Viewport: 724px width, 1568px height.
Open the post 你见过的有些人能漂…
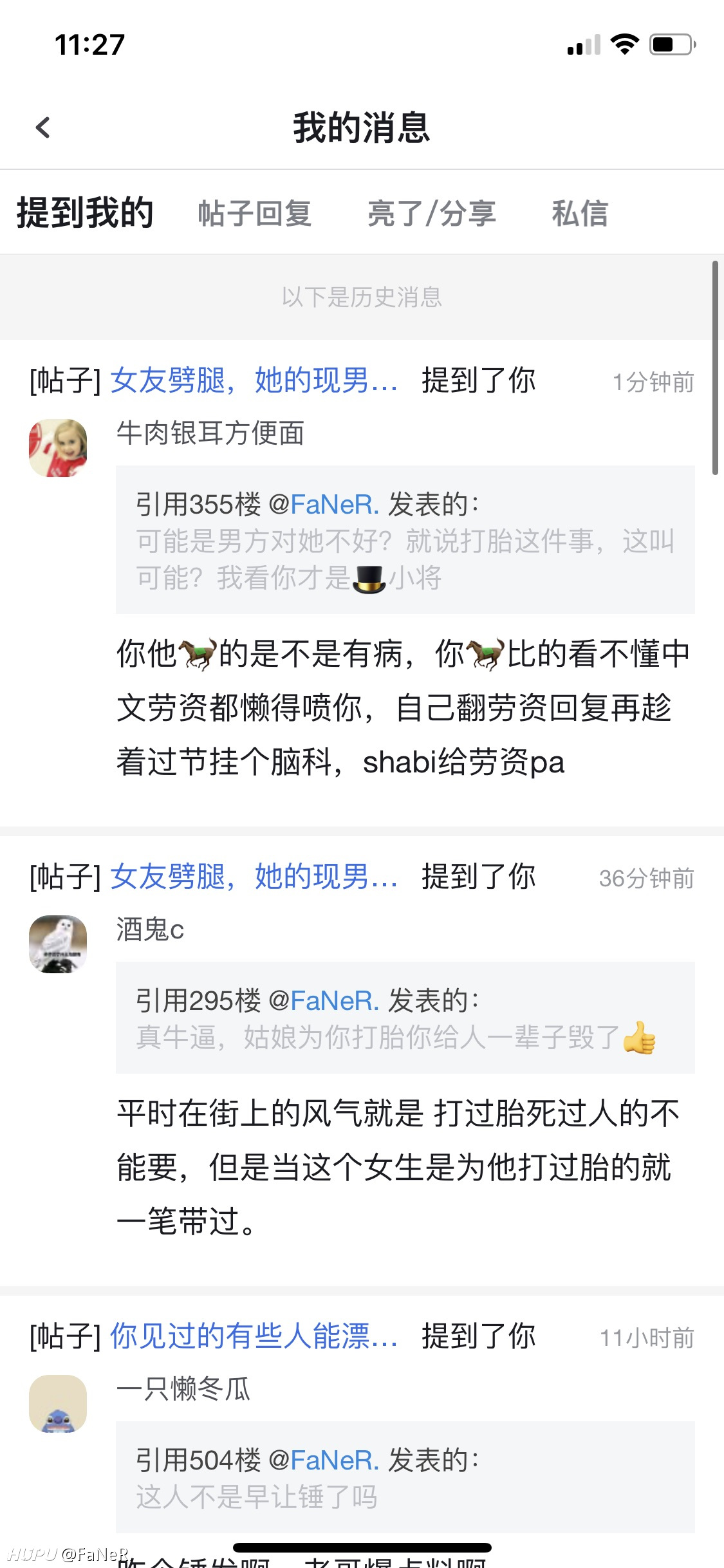coord(254,1336)
